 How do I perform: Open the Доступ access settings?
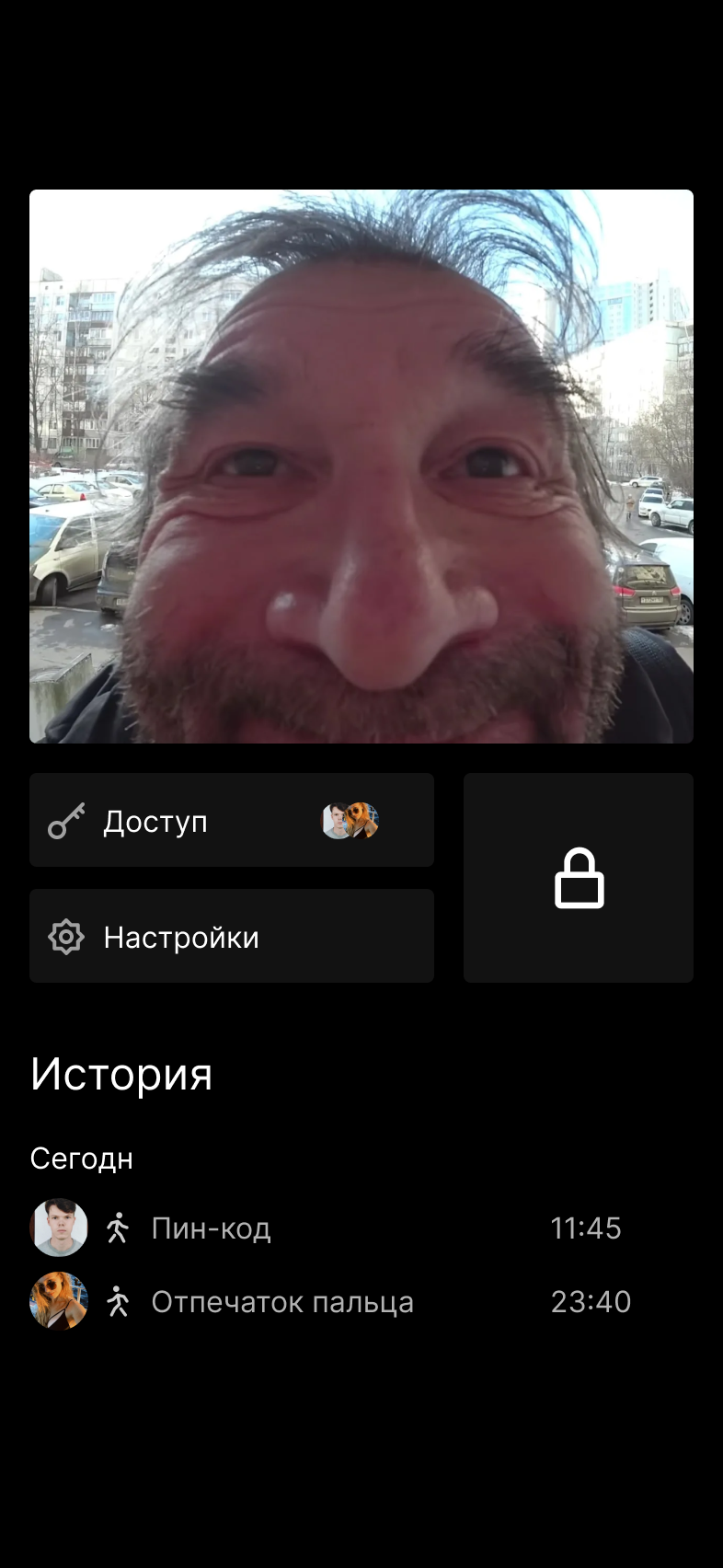[231, 820]
